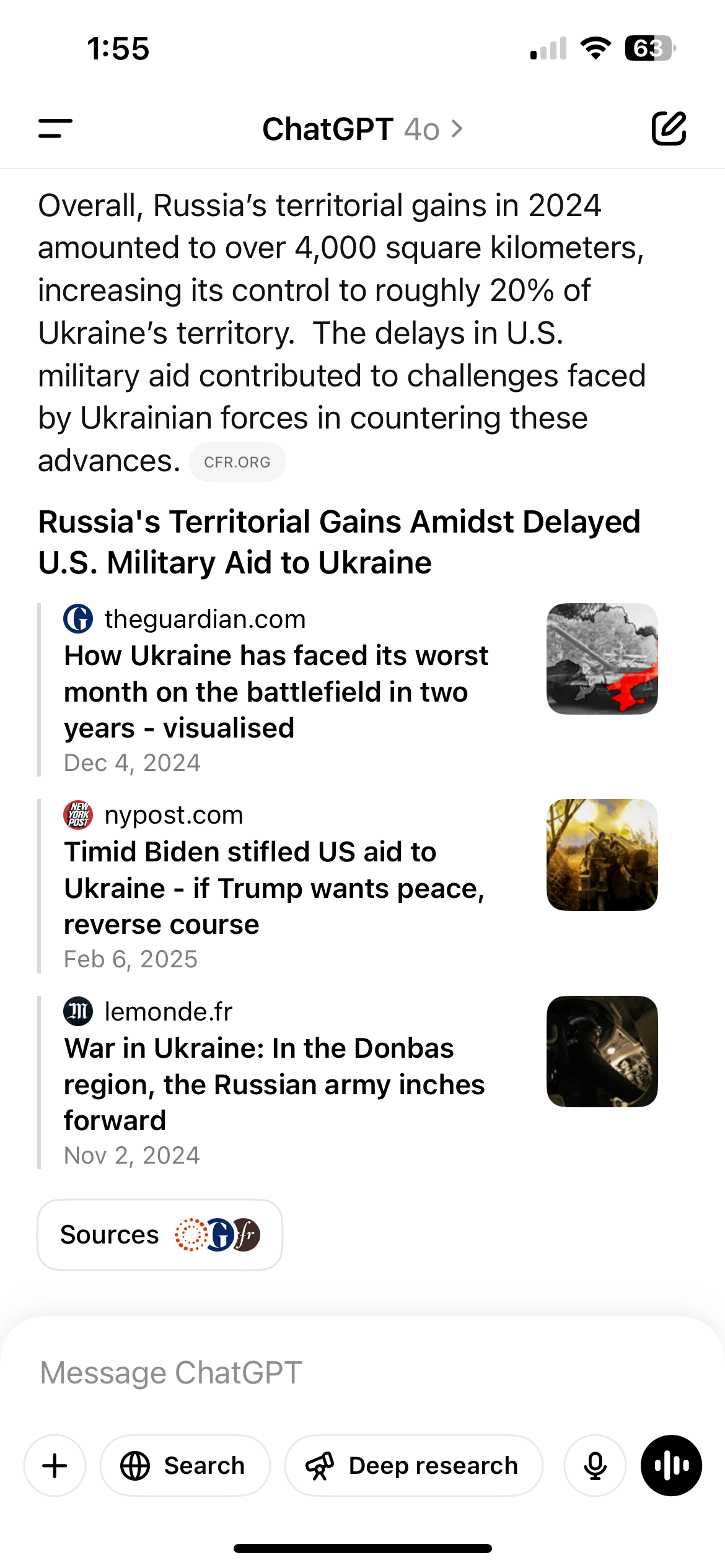Viewport: 725px width, 1568px height.
Task: View all Sources
Action: [x=160, y=1235]
